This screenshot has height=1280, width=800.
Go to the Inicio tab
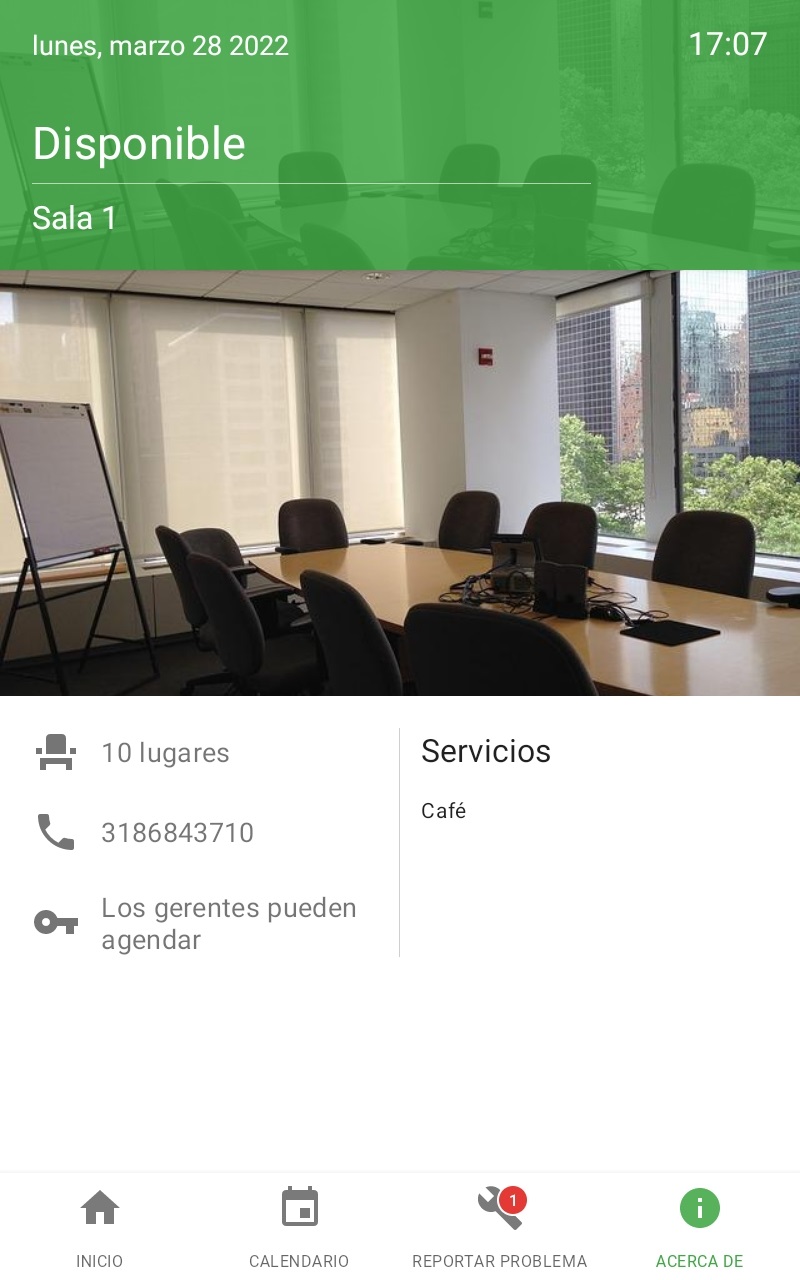[100, 1226]
